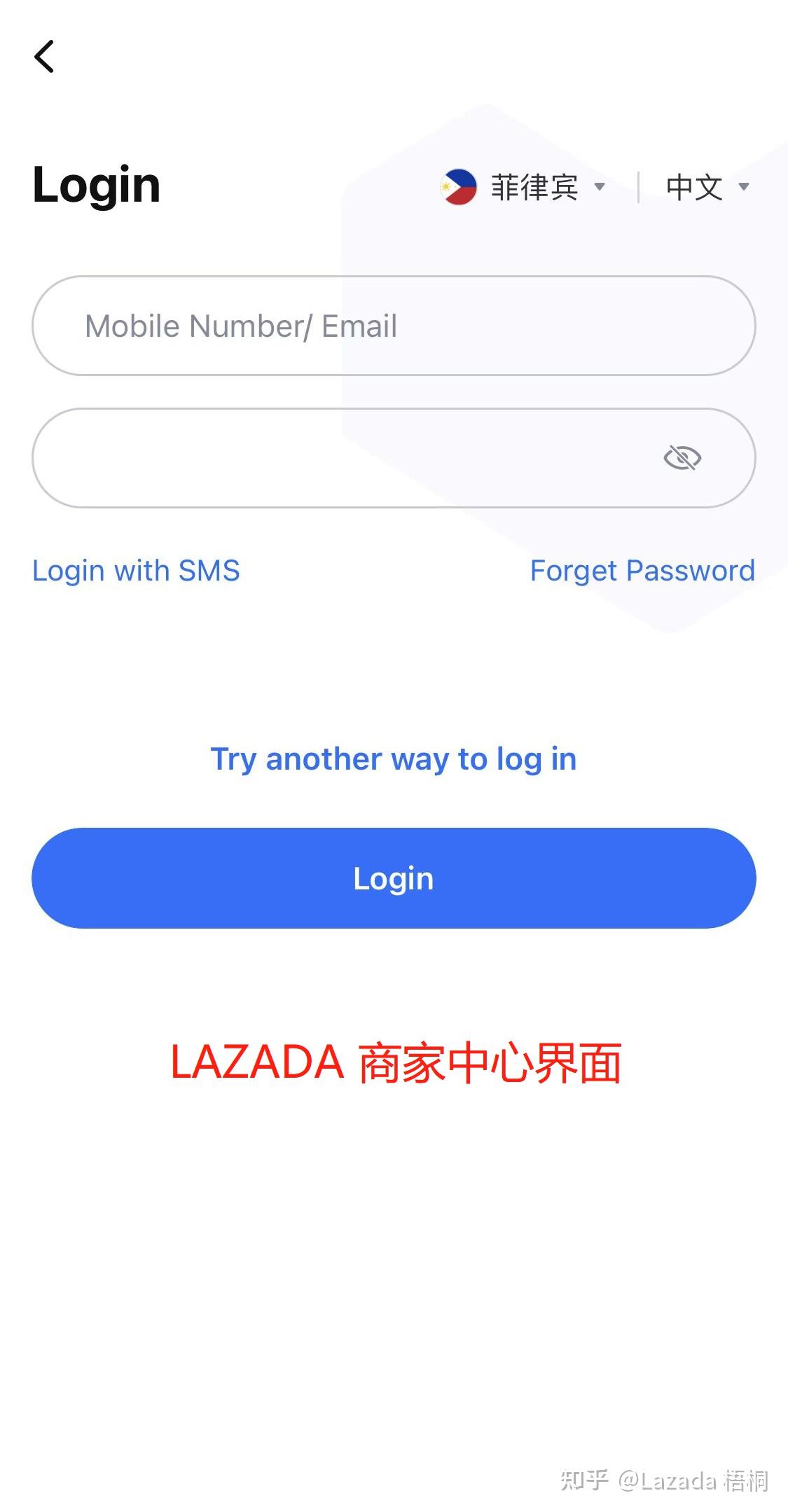The image size is (788, 1512).
Task: Click the flag image before 菲律宾 text
Action: coord(459,186)
